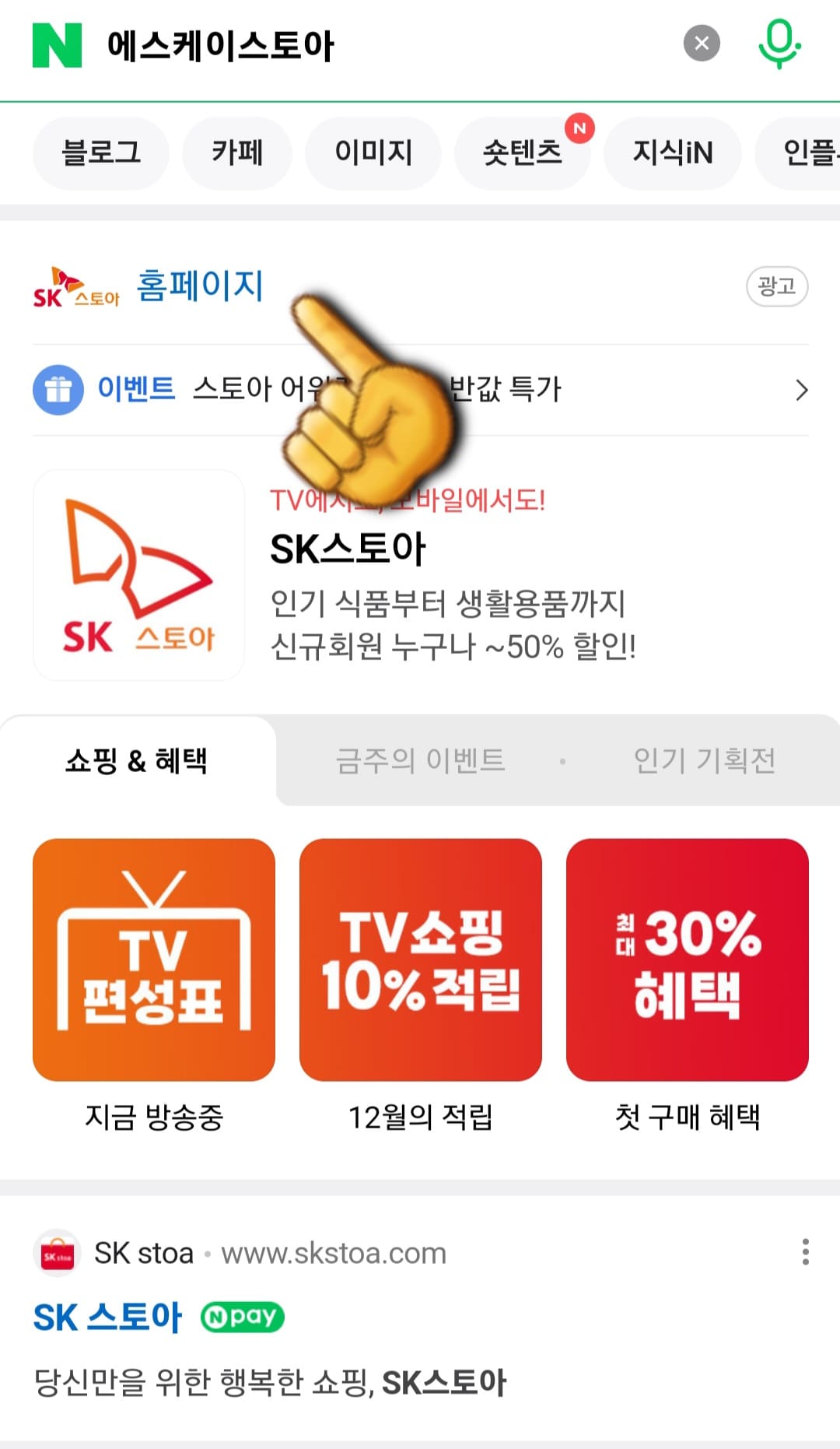Image resolution: width=840 pixels, height=1449 pixels.
Task: Clear the search field with the X button
Action: [x=700, y=43]
